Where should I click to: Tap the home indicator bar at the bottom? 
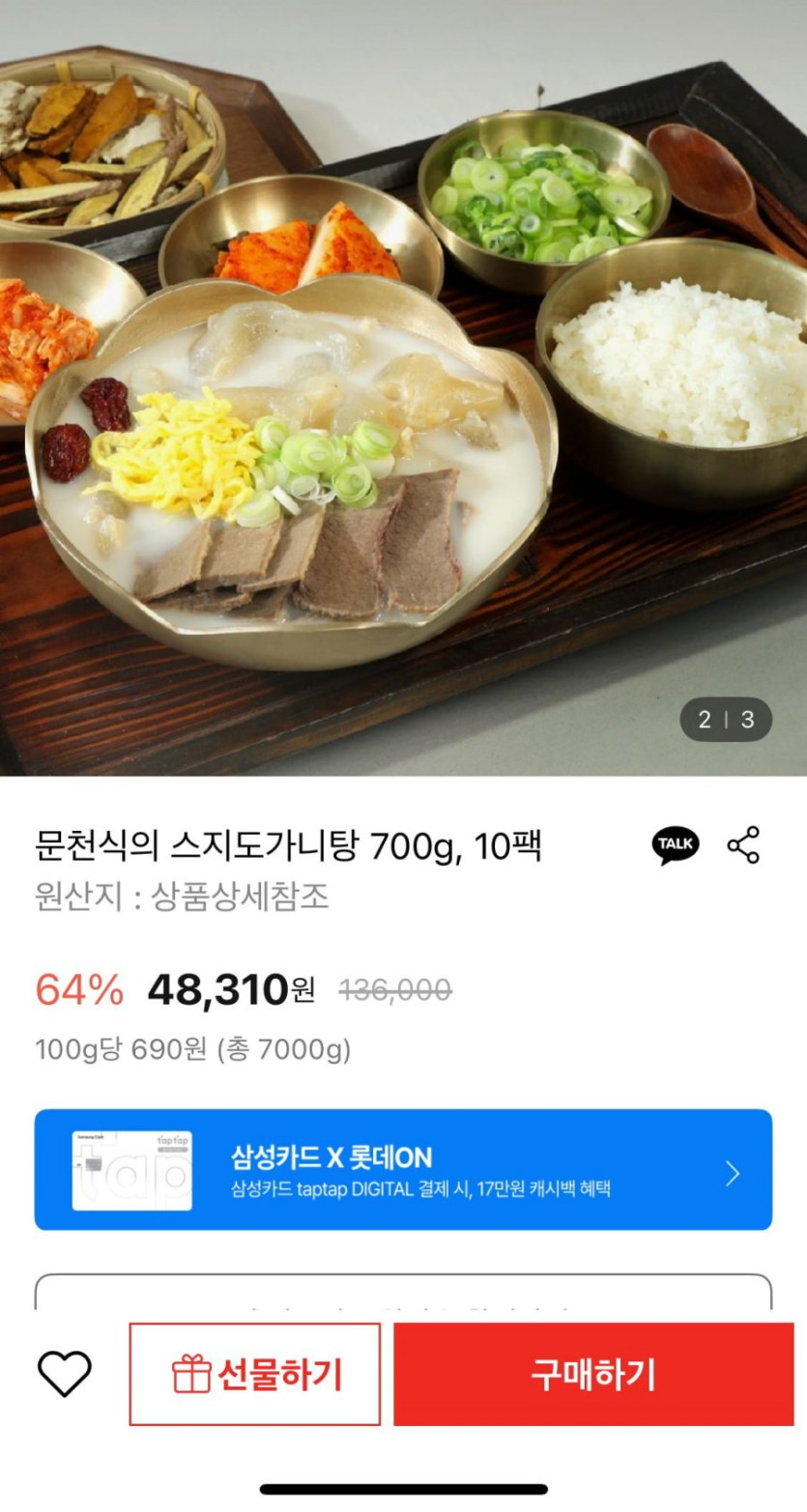403,1489
